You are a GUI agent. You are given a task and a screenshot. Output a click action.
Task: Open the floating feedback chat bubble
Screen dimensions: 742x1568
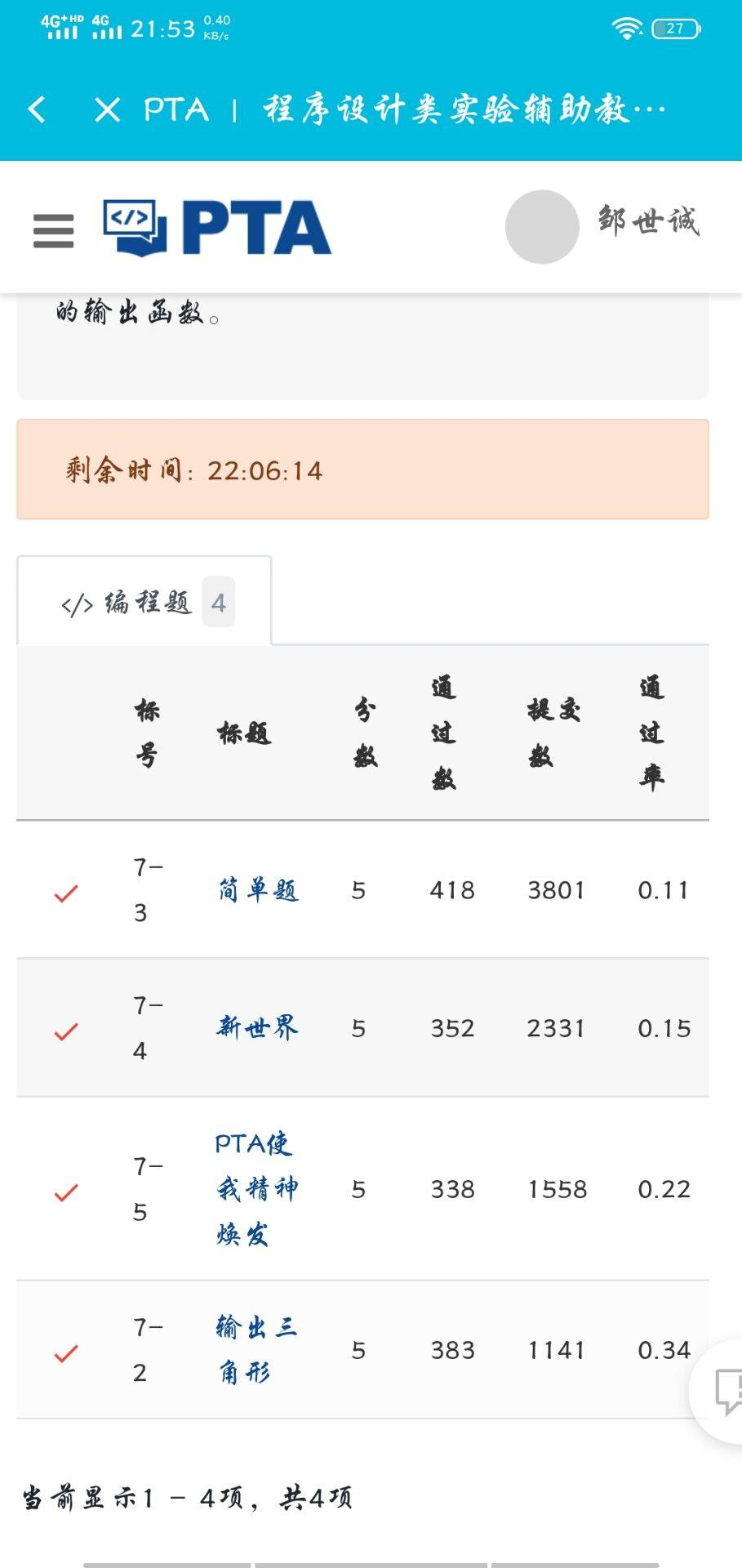click(x=726, y=1392)
